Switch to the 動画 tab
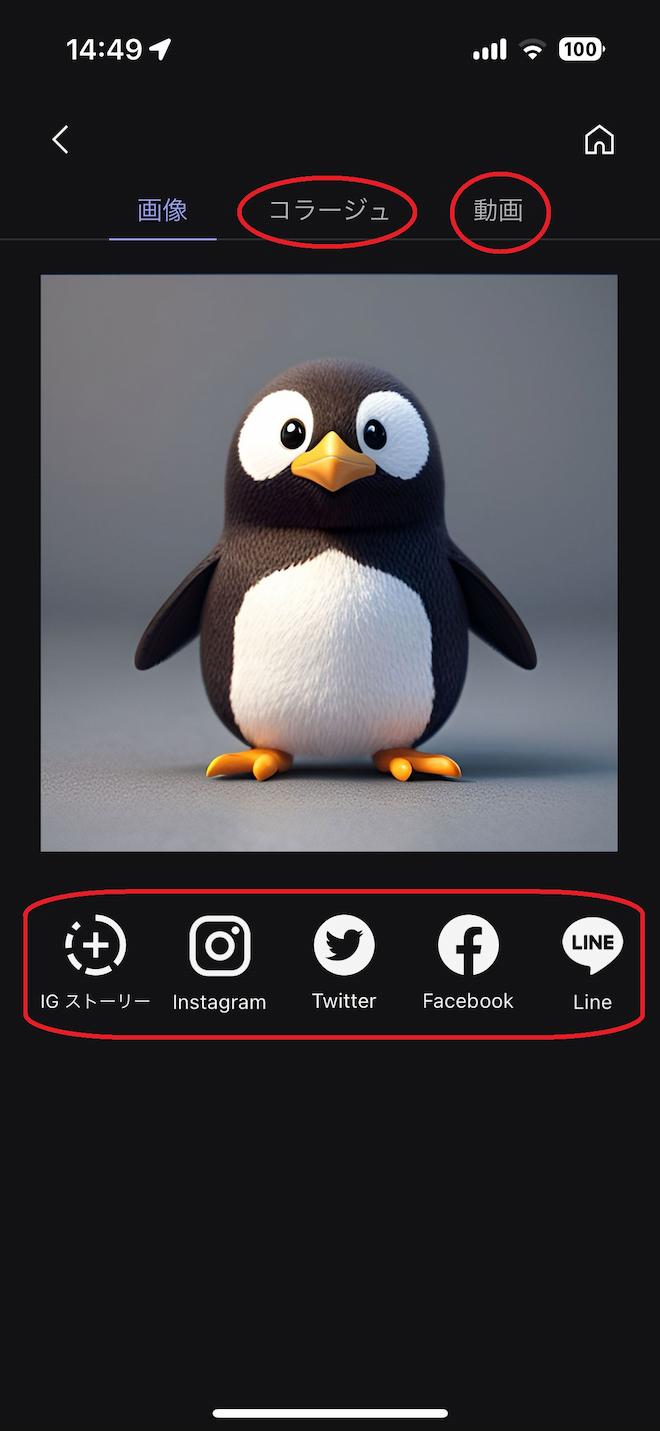Image resolution: width=660 pixels, height=1431 pixels. click(498, 211)
